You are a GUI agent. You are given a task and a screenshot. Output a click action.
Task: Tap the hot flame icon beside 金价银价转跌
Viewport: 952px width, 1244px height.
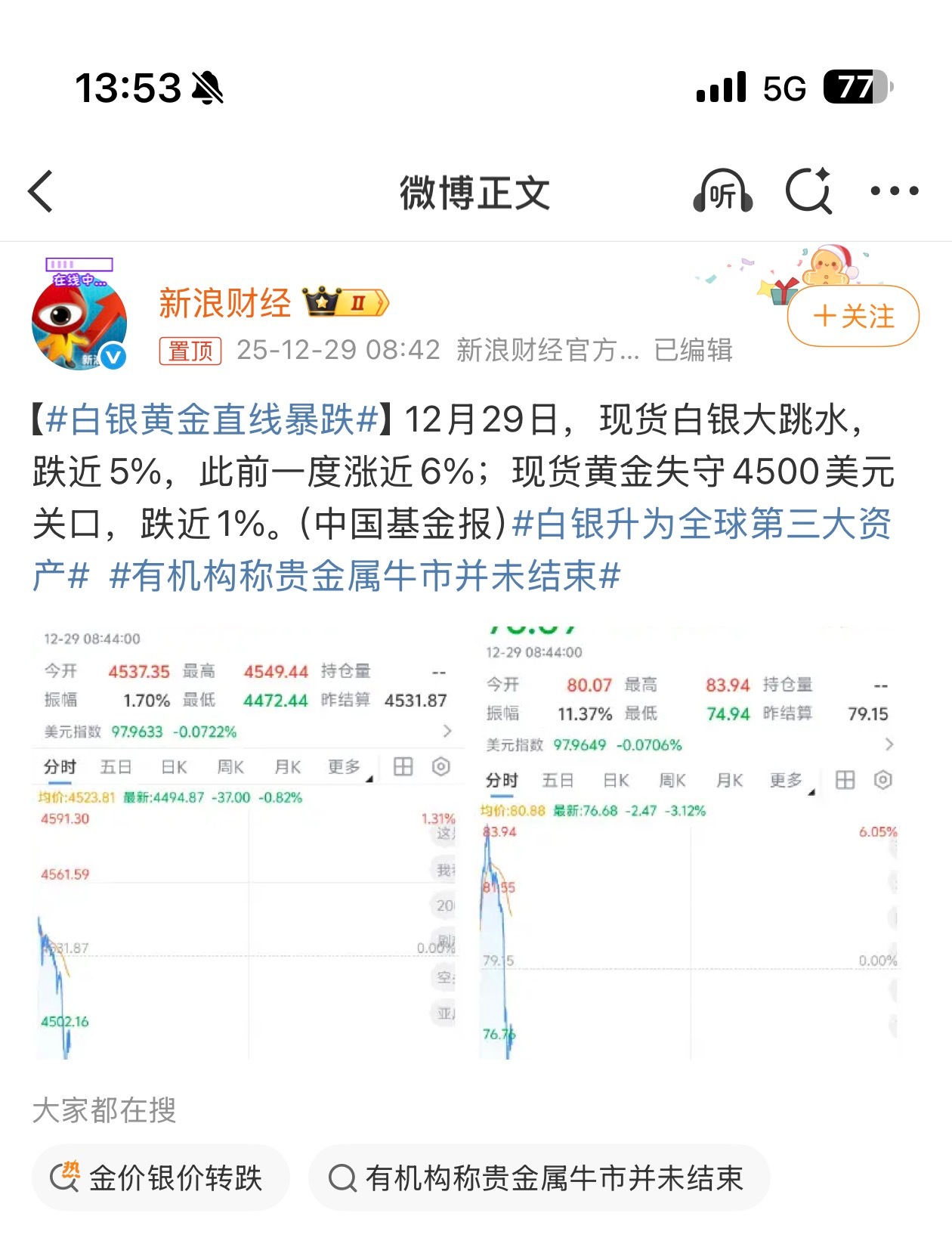click(x=63, y=1176)
